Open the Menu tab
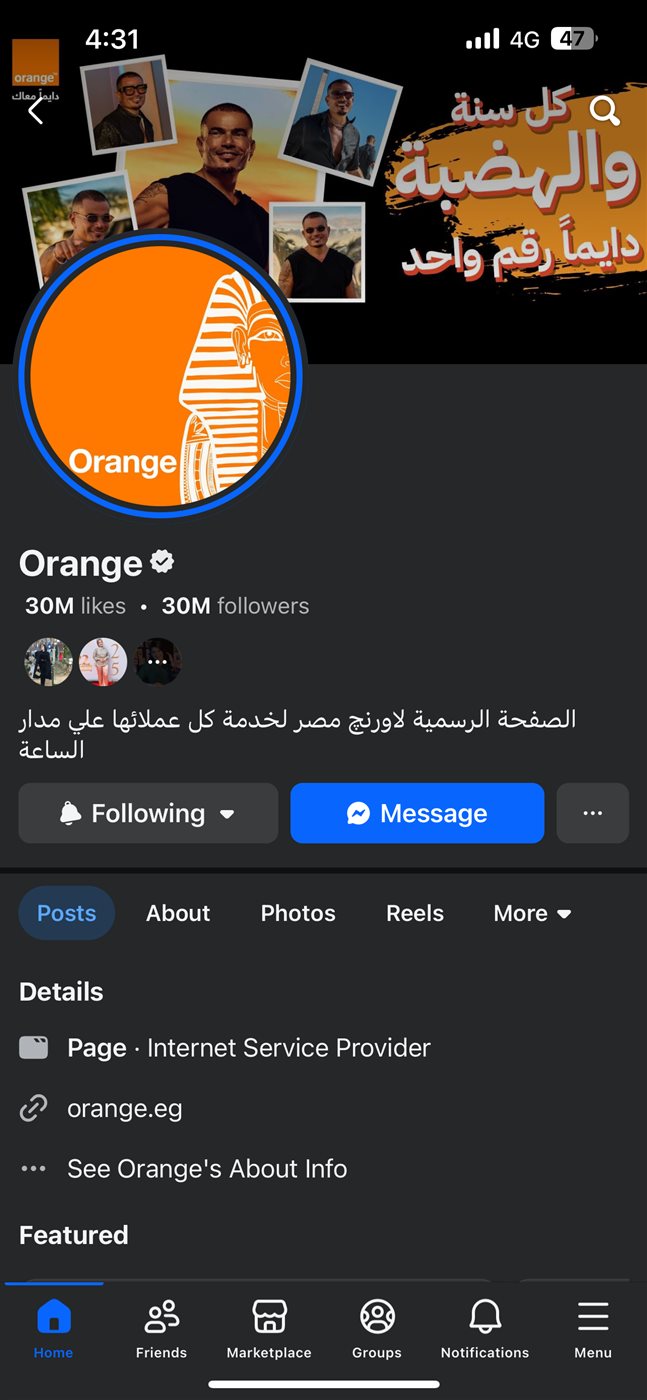 tap(593, 1329)
